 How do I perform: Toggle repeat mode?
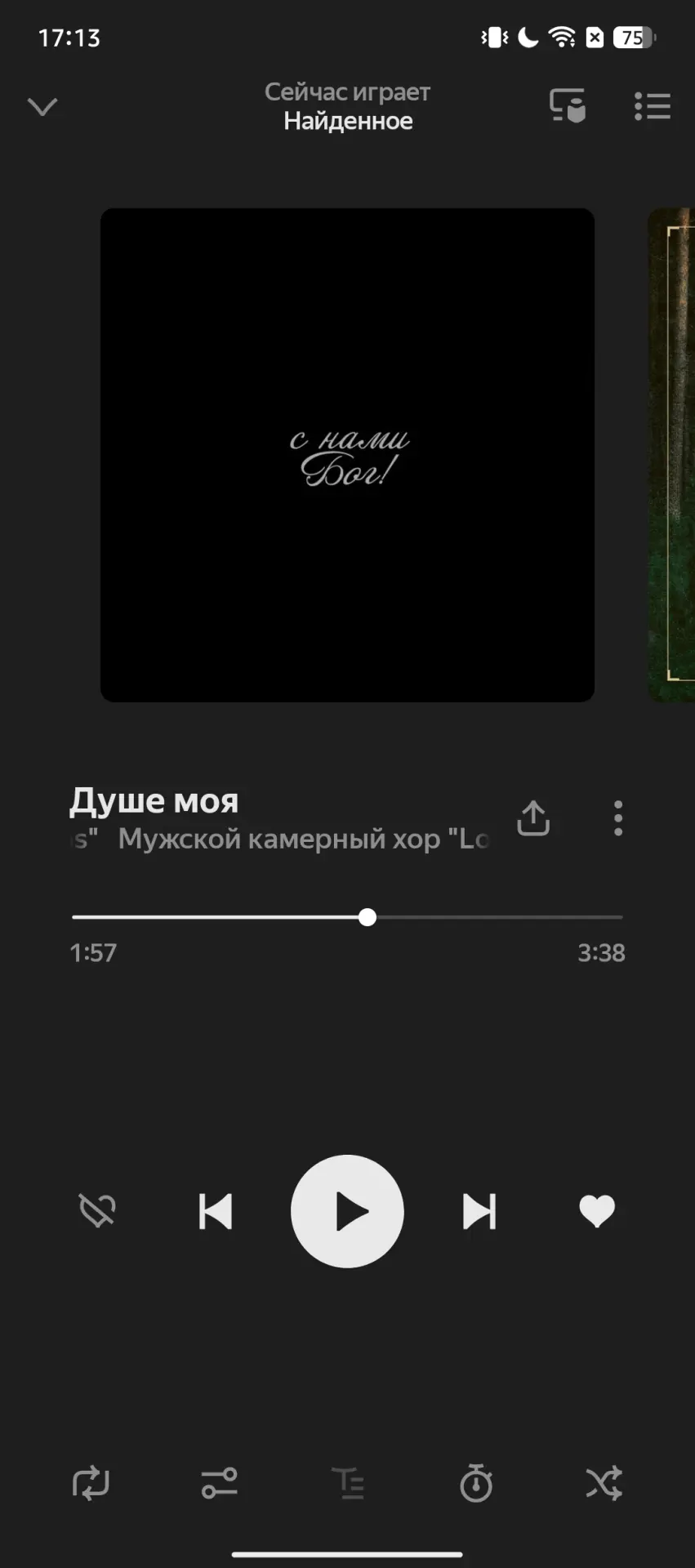(91, 1482)
